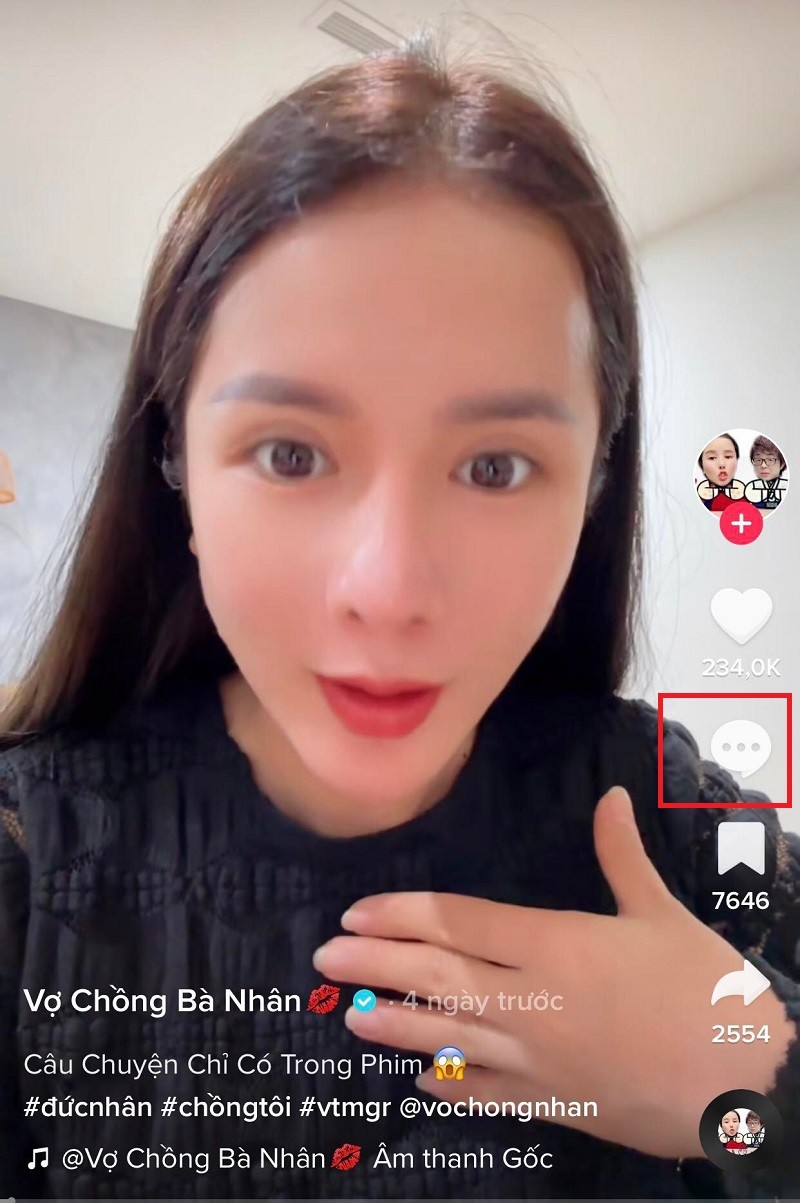Click the music note icon before sound name

(x=38, y=1156)
